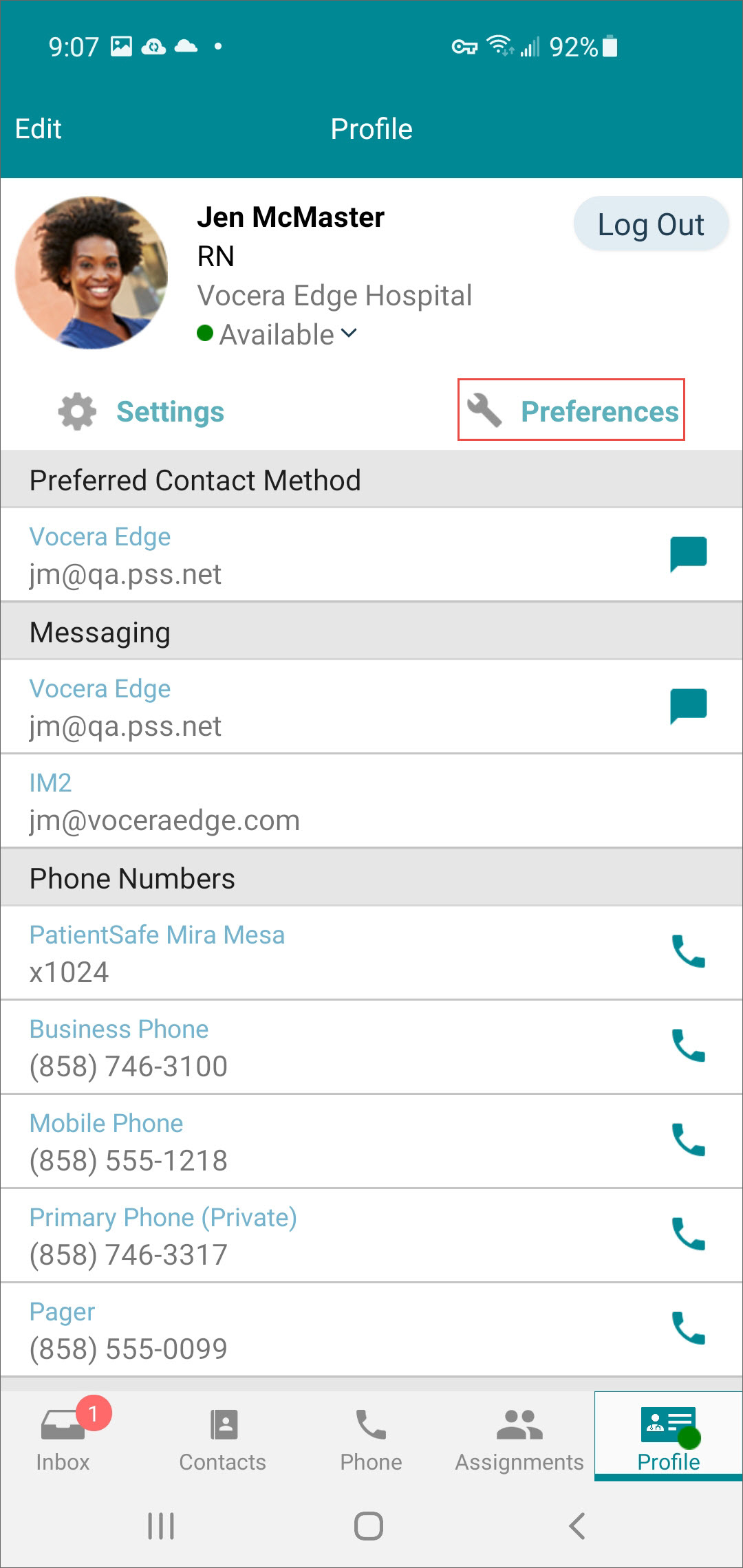Open the IM2 contact row
Viewport: 743px width, 1568px height.
[x=371, y=801]
